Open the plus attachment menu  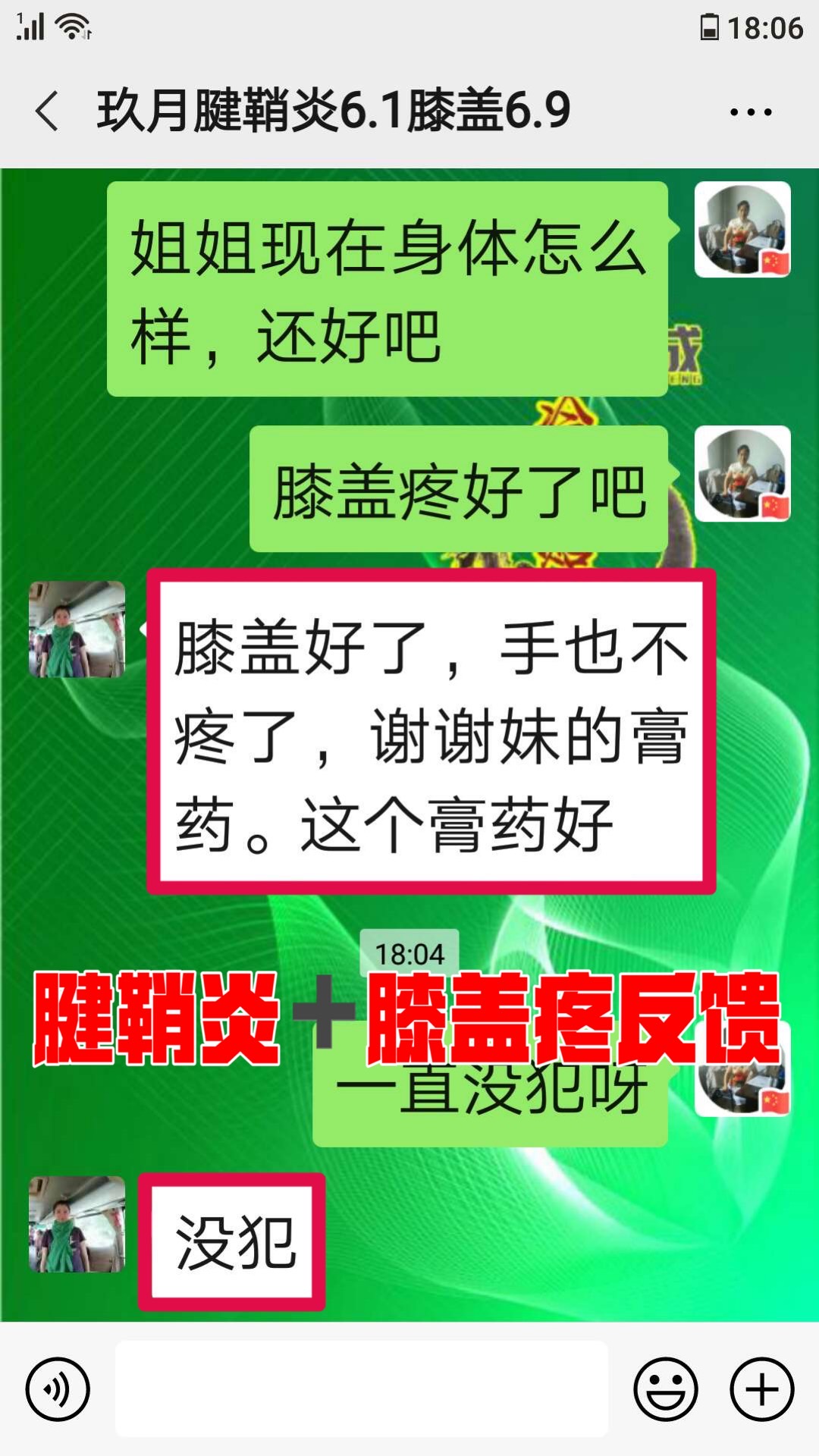pos(761,1389)
